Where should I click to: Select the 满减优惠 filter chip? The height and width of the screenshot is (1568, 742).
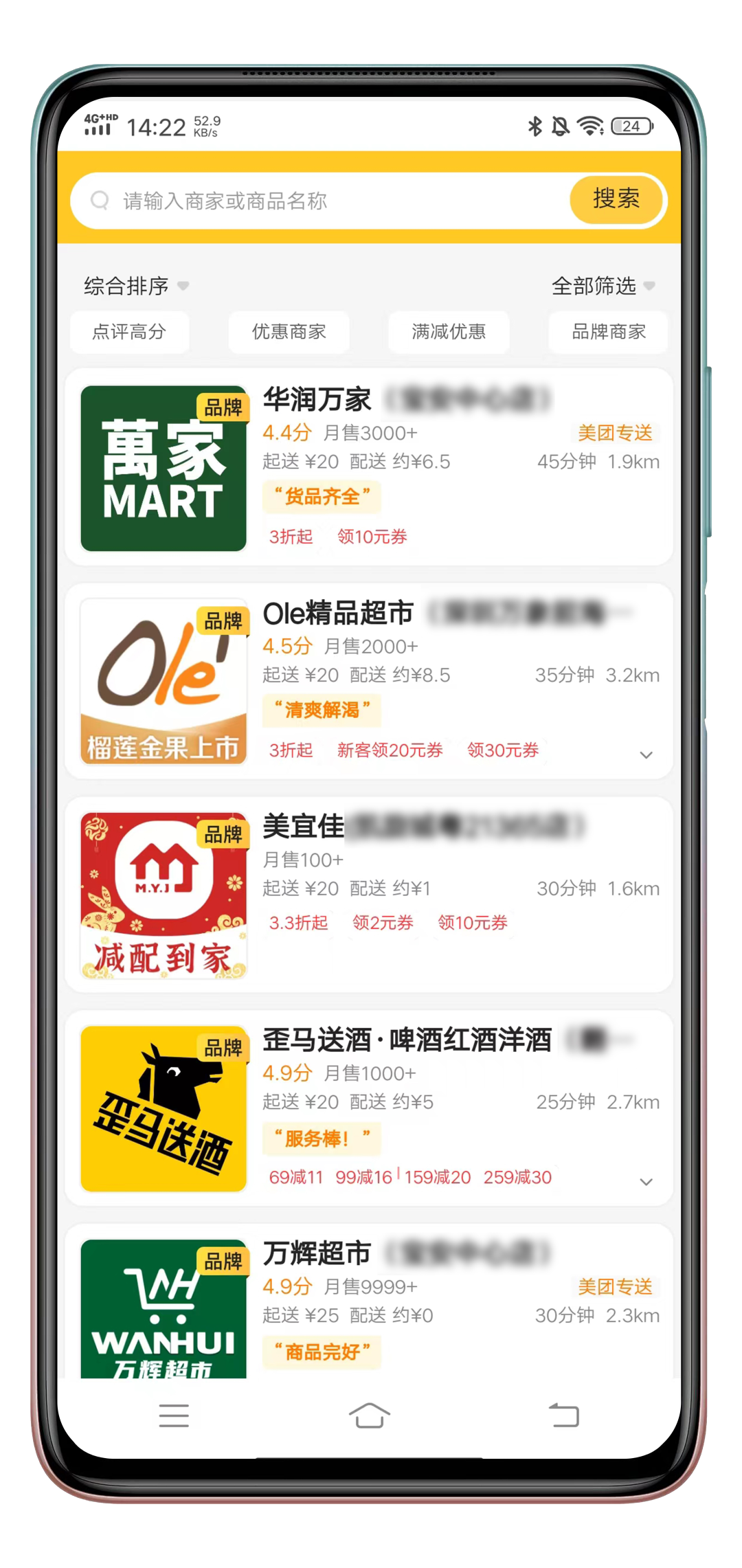tap(449, 332)
